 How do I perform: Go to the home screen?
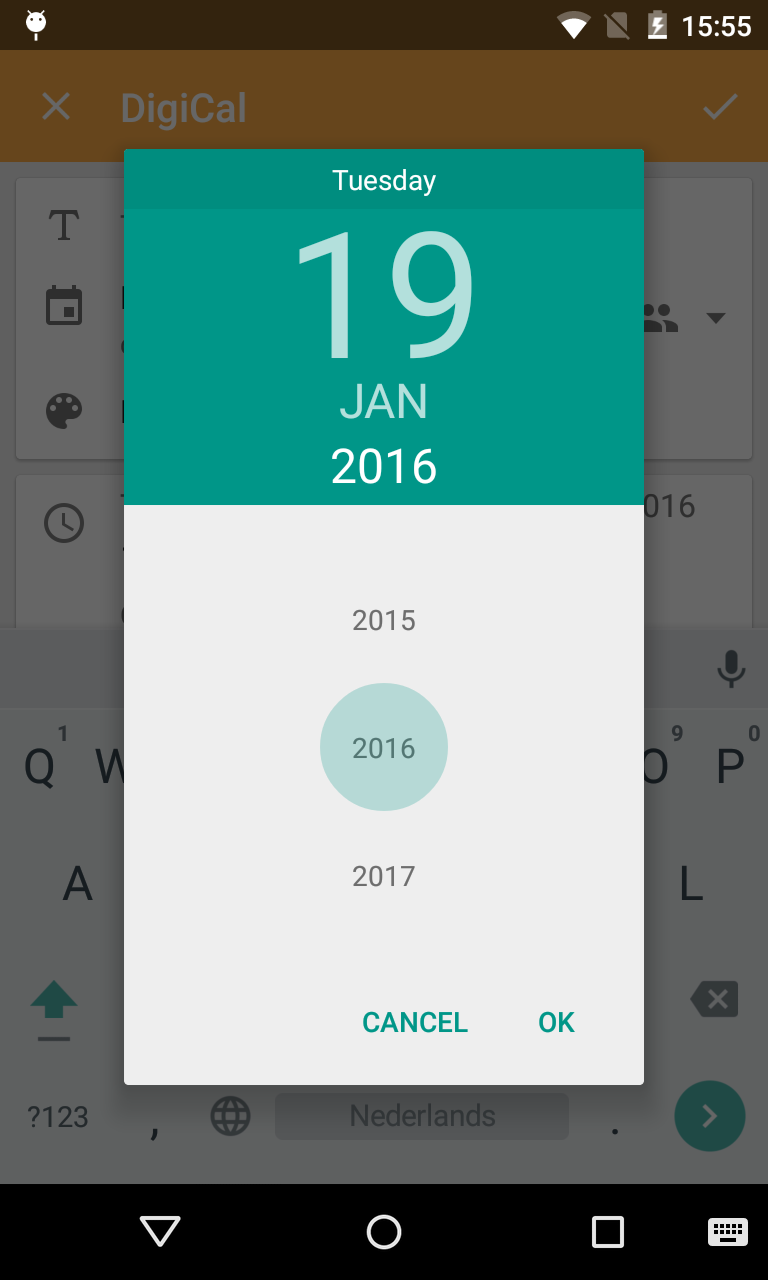(x=384, y=1232)
